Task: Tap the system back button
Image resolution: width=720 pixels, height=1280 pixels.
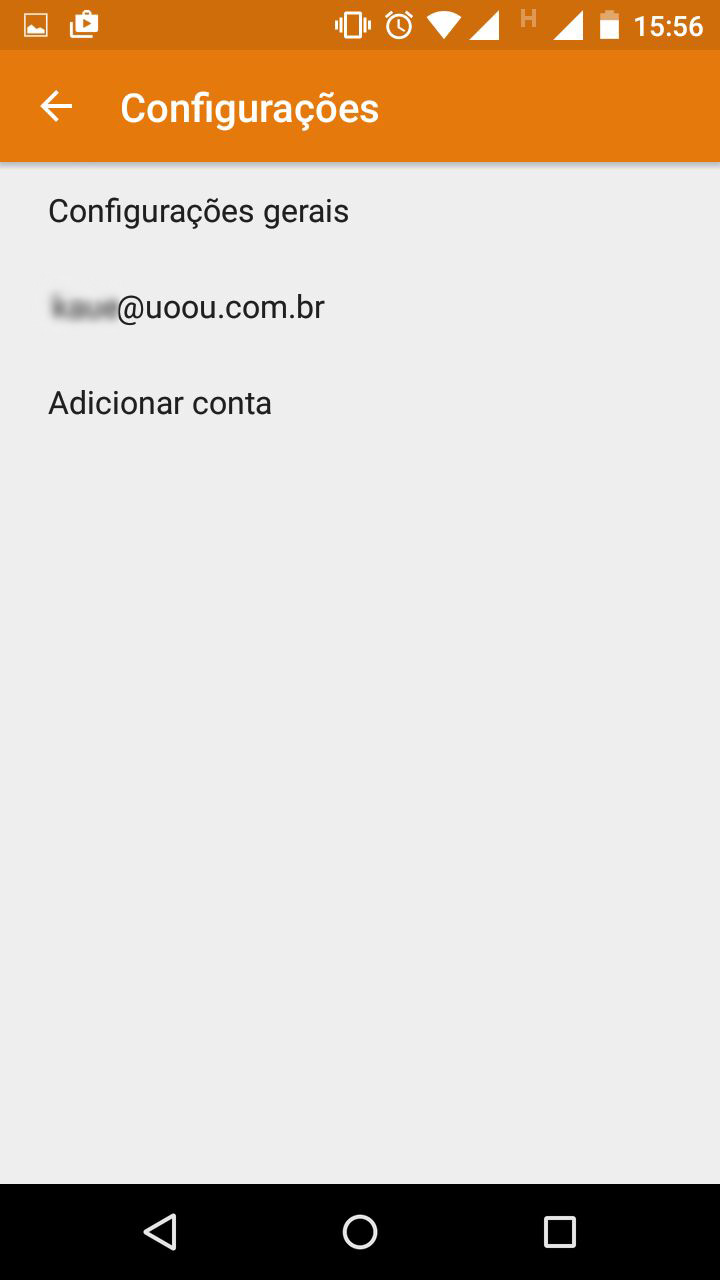Action: pyautogui.click(x=160, y=1231)
